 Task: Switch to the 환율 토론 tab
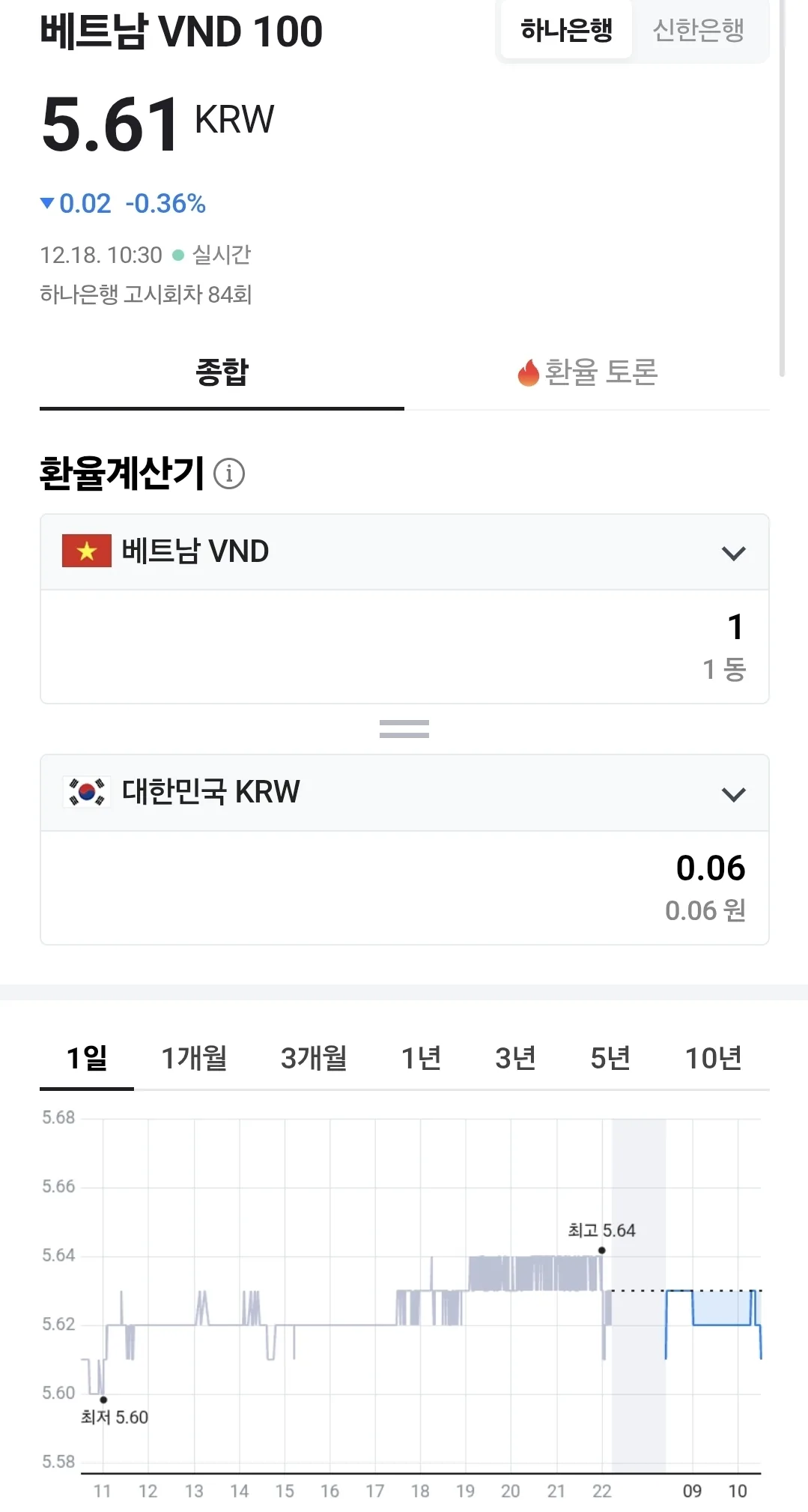587,372
